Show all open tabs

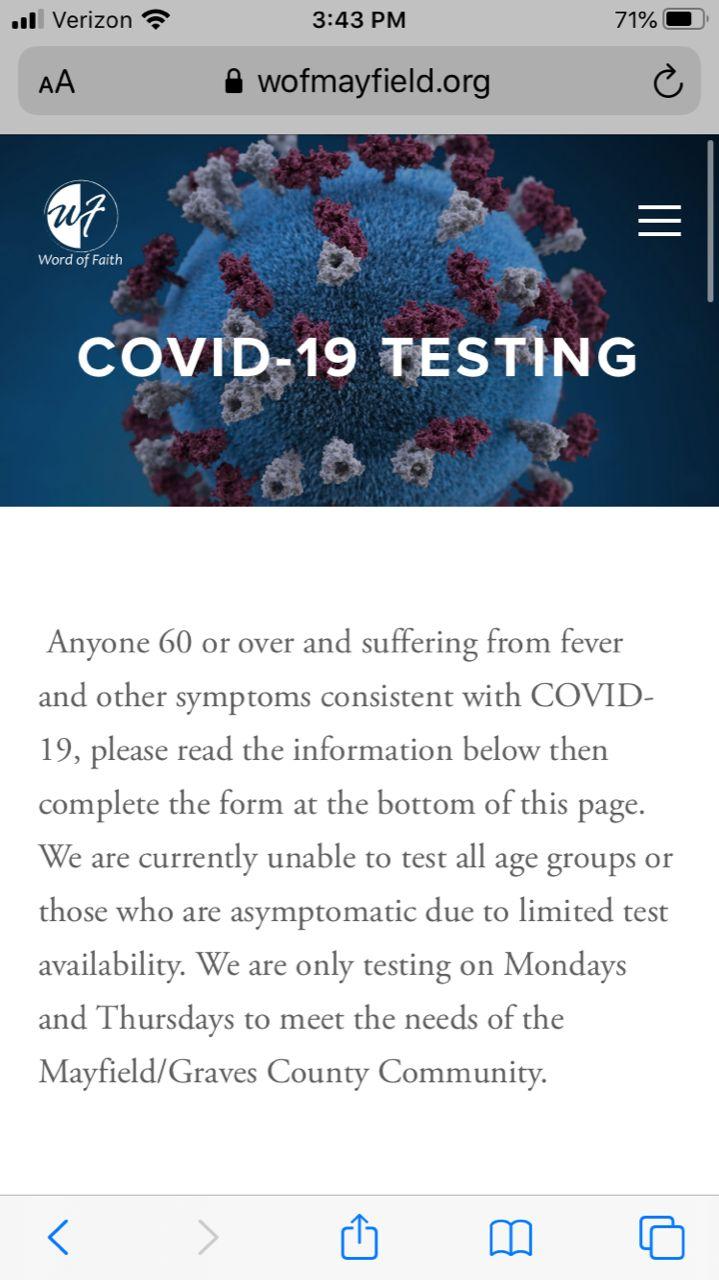click(x=661, y=1237)
